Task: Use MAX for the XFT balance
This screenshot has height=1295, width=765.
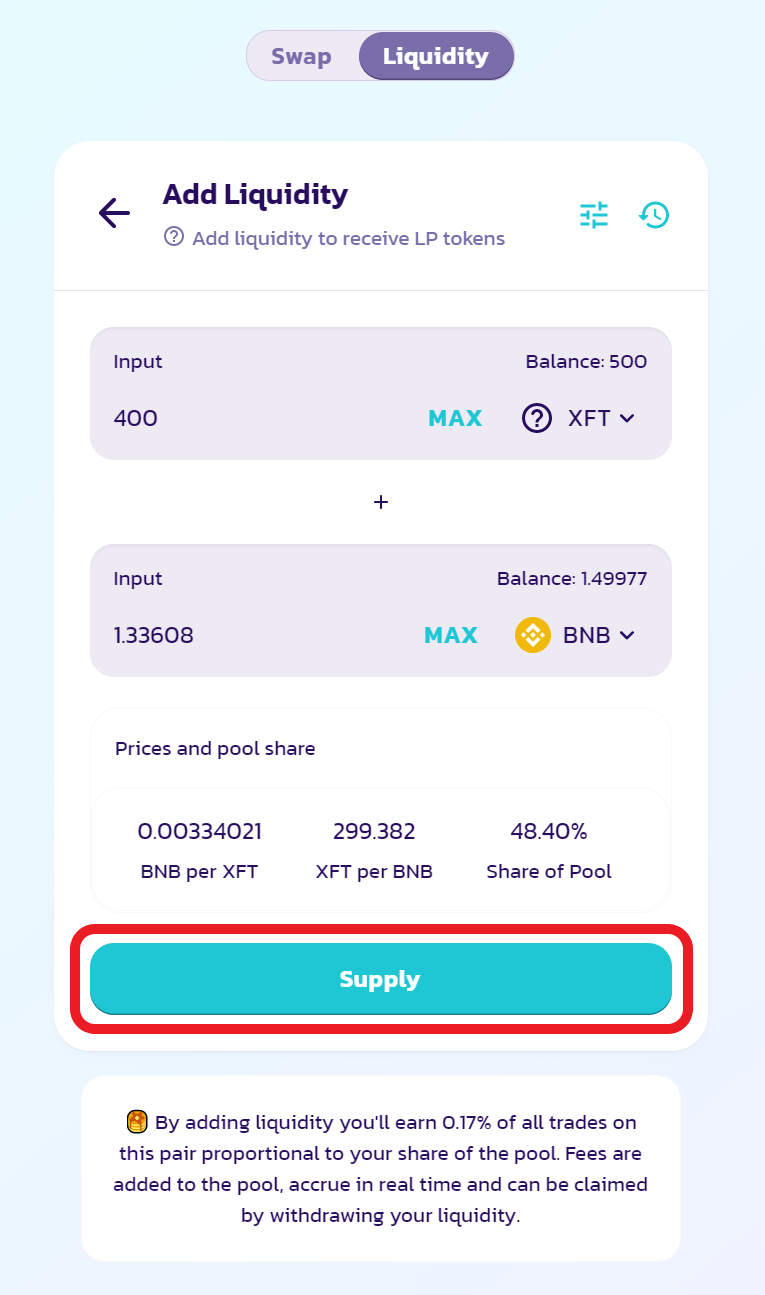Action: 455,418
